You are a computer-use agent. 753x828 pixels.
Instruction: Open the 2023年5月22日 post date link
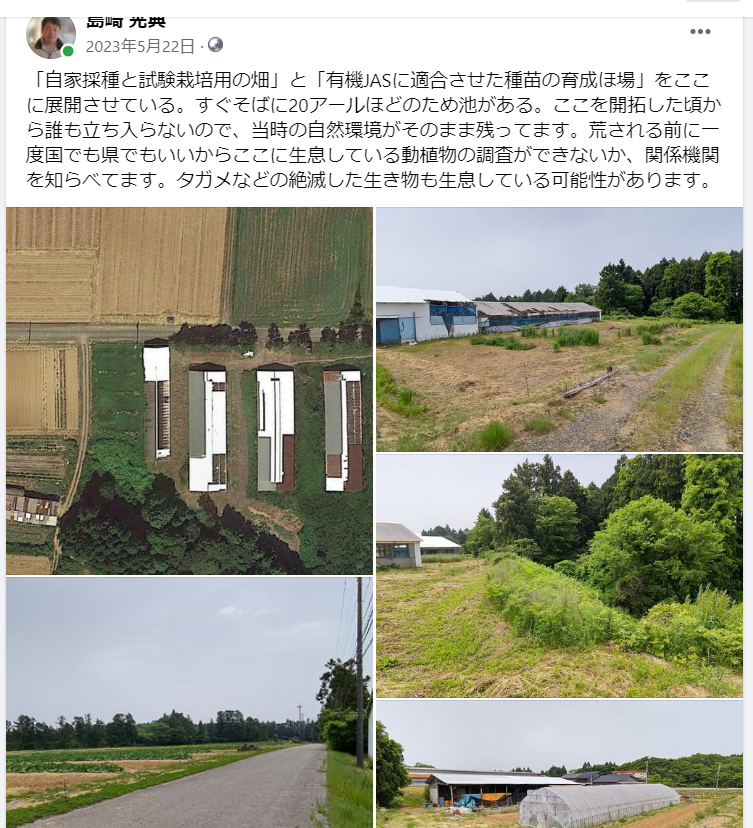click(139, 46)
